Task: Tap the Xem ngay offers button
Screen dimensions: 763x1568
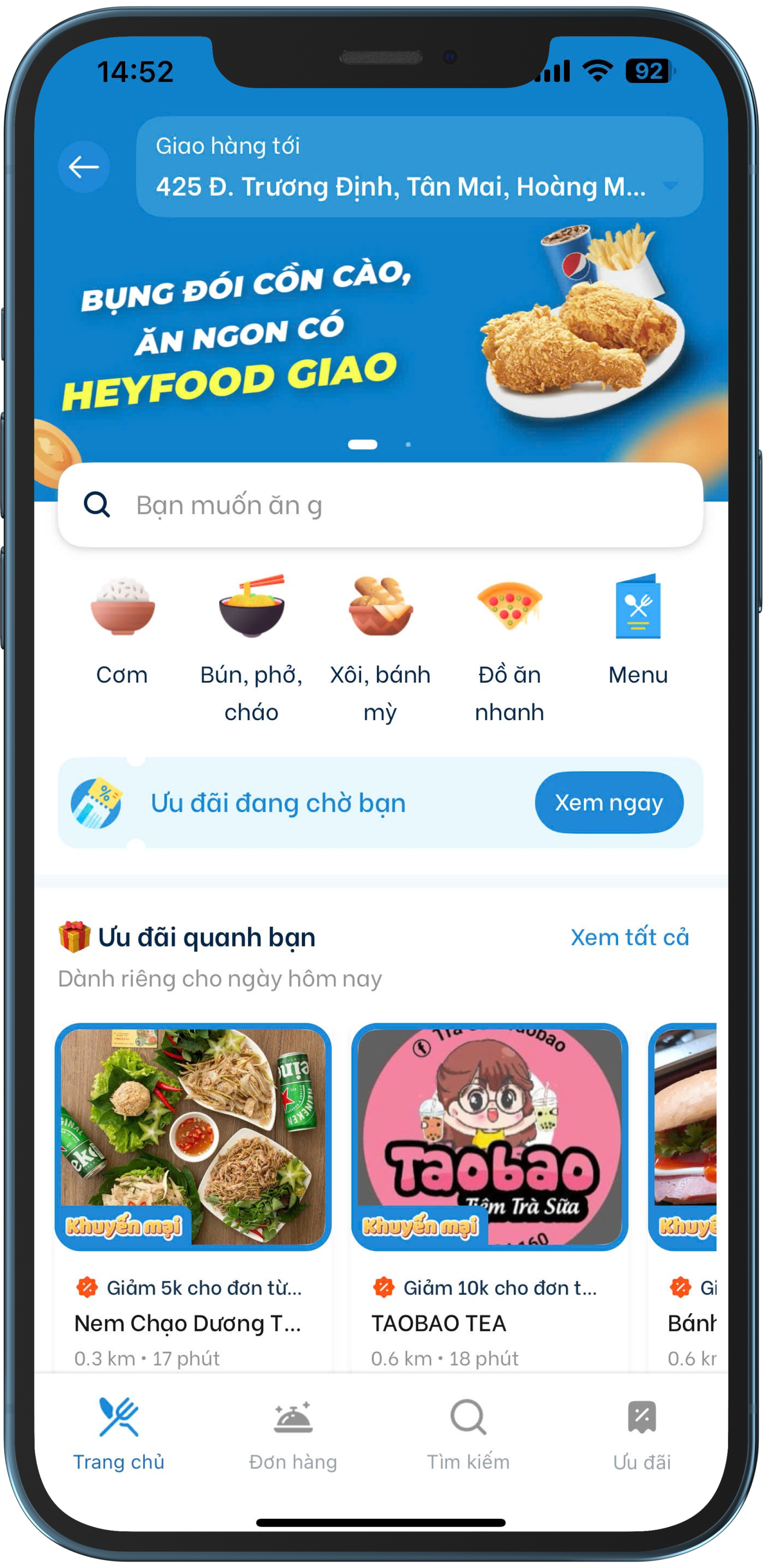Action: tap(609, 802)
